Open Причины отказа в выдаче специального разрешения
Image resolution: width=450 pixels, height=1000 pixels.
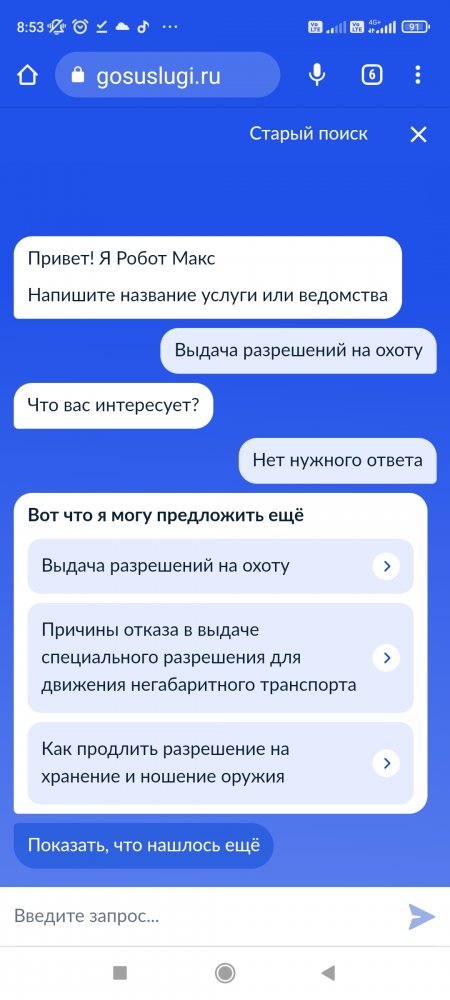221,658
